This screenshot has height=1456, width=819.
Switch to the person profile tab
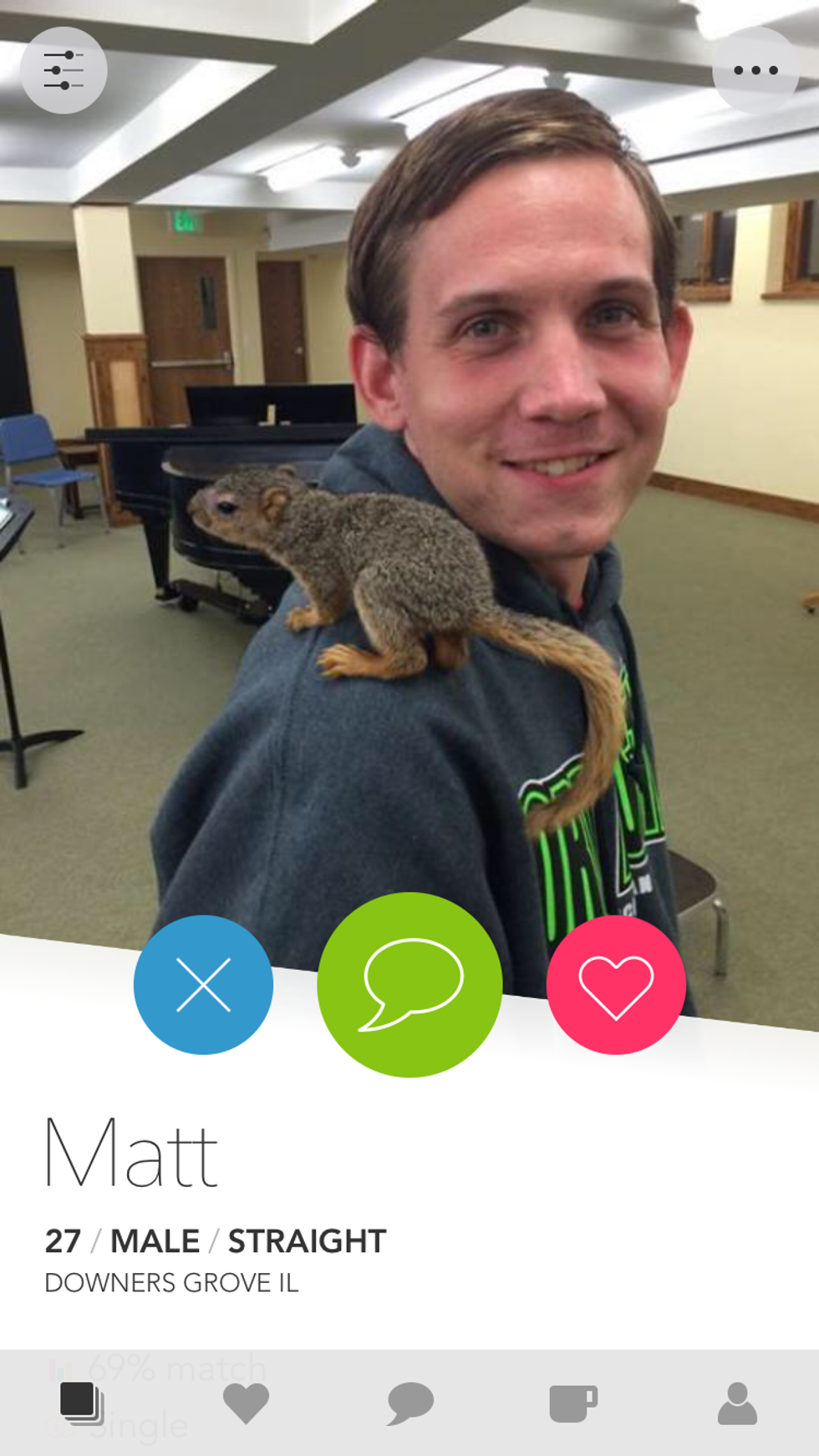(x=737, y=1403)
